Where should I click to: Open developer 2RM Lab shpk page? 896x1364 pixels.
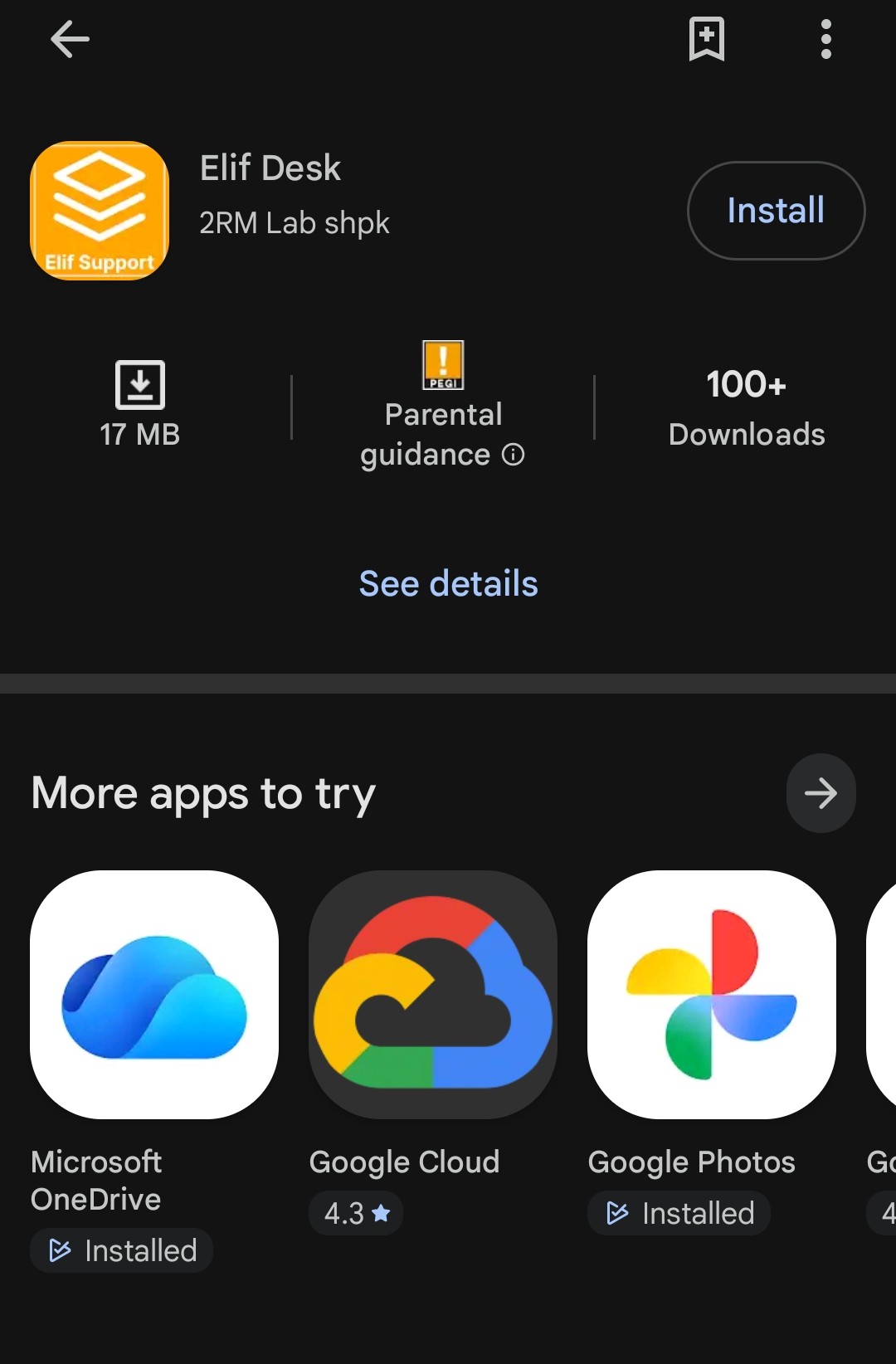(x=295, y=223)
